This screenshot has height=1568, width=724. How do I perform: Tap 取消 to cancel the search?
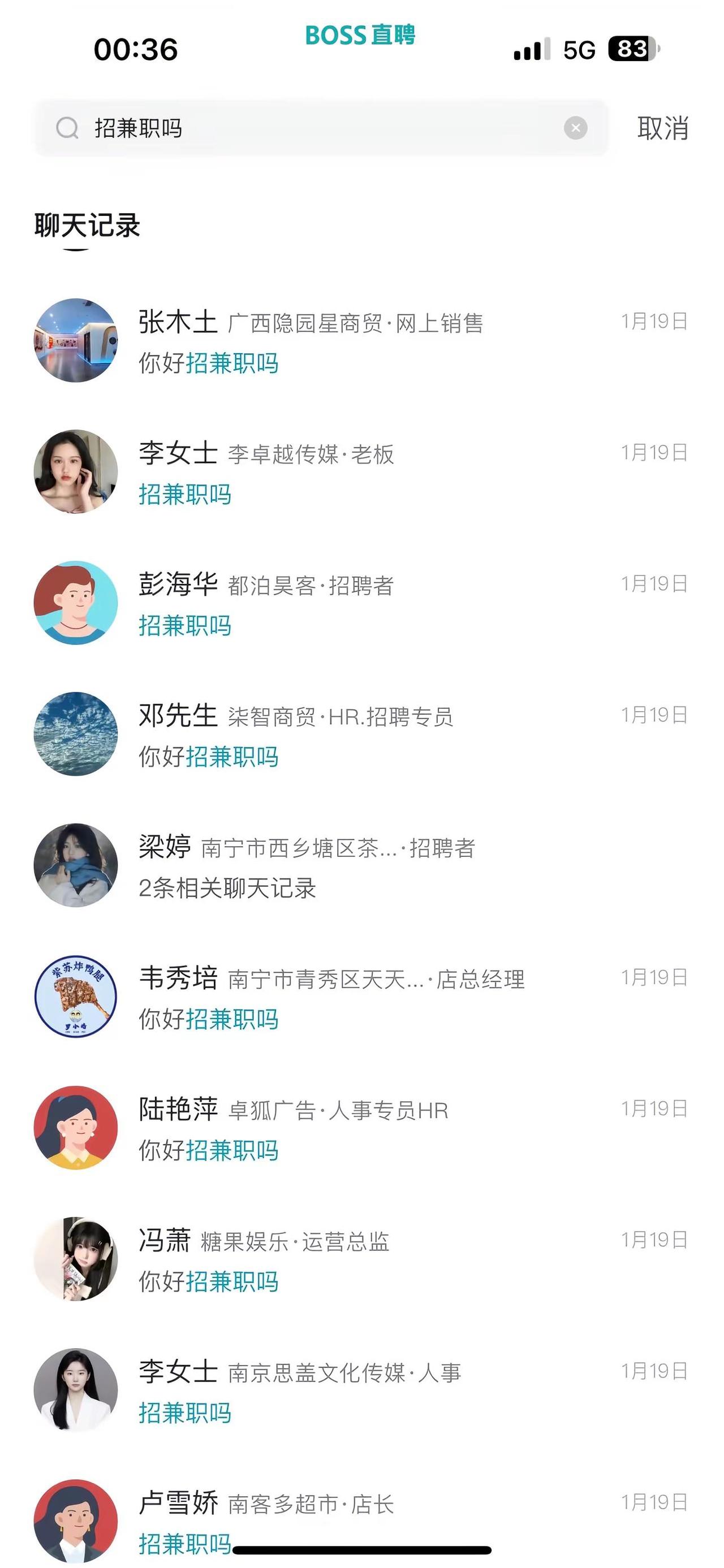click(662, 128)
